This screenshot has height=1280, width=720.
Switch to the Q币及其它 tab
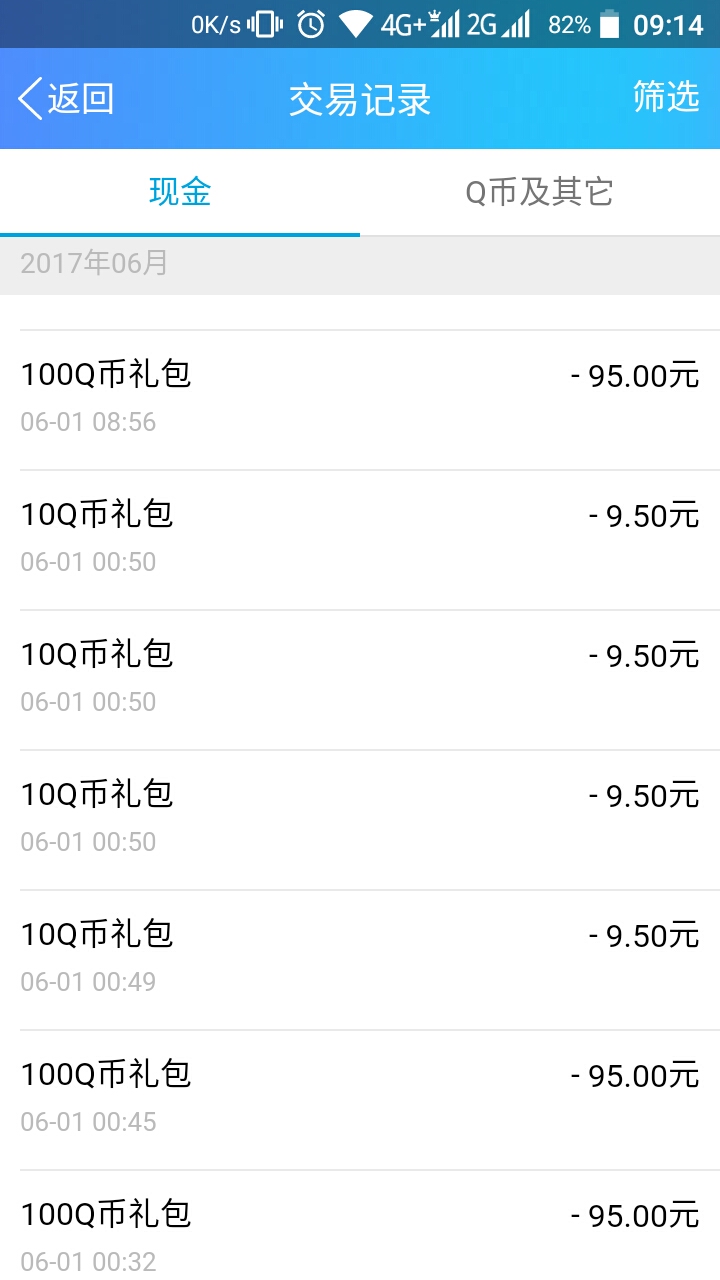click(540, 192)
